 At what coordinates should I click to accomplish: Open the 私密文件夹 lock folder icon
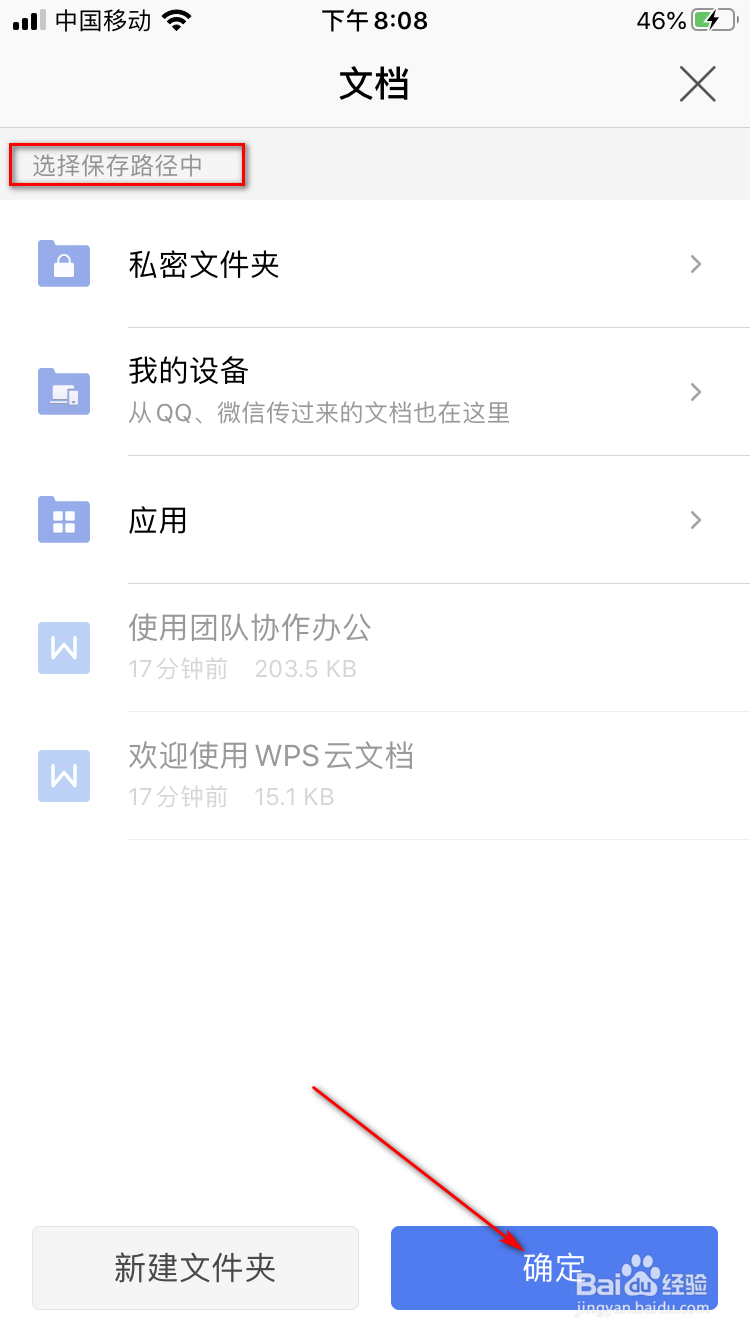(63, 263)
